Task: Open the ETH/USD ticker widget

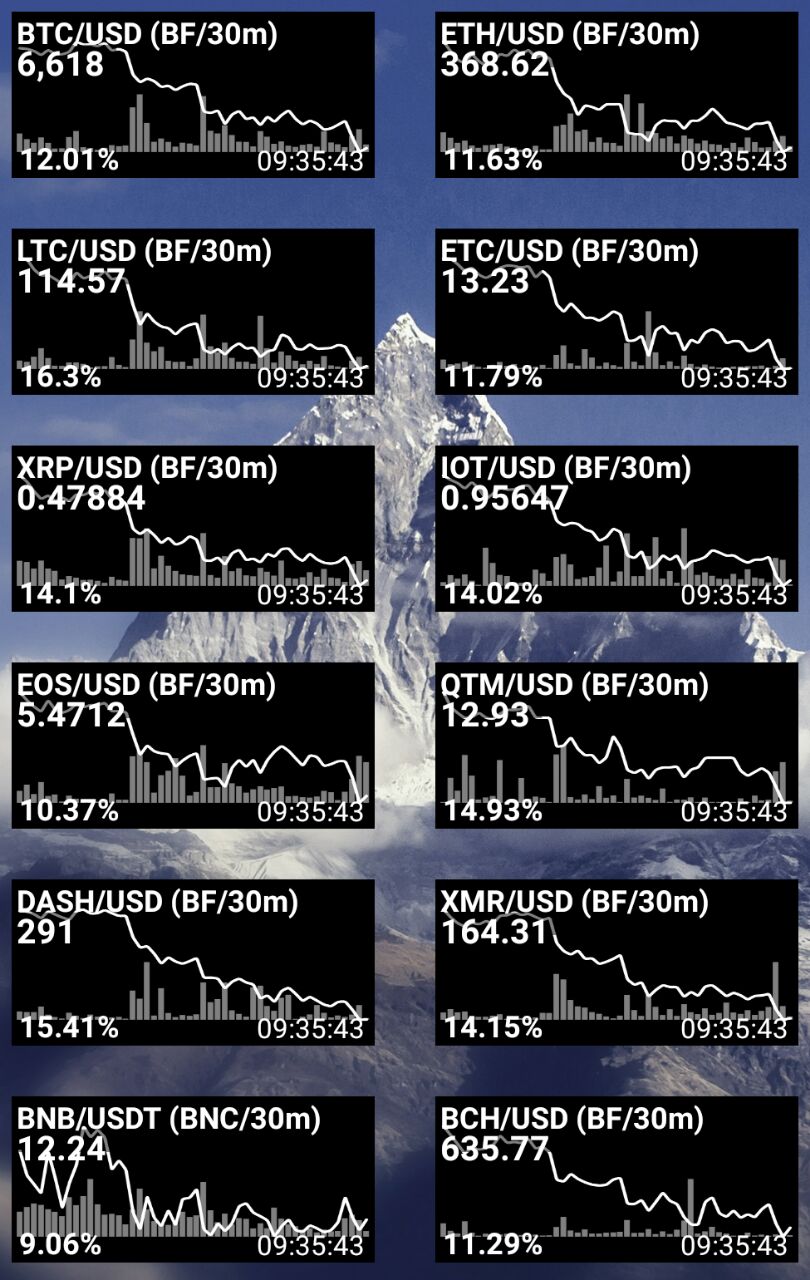Action: click(616, 95)
